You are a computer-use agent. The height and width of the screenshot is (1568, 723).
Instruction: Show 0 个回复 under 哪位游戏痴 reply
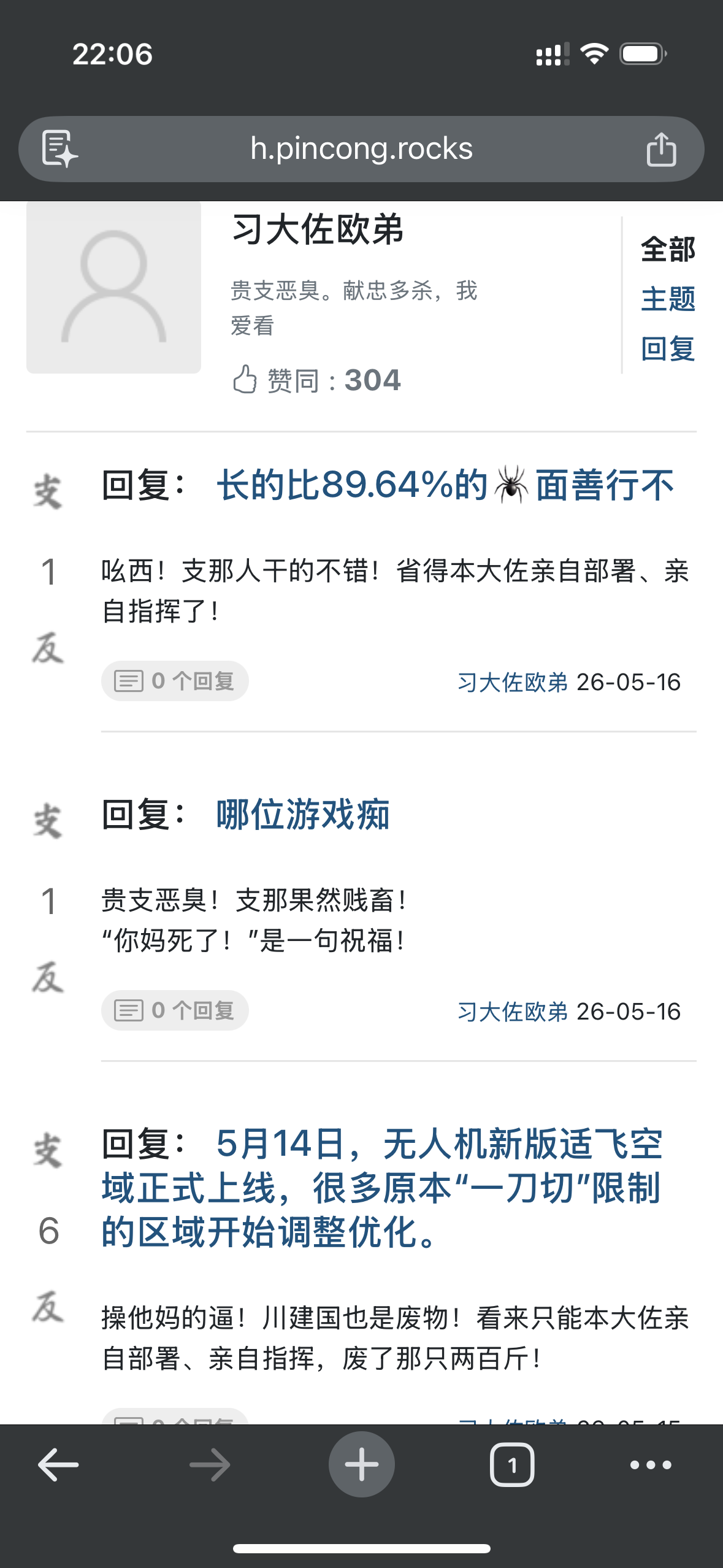(x=175, y=1010)
